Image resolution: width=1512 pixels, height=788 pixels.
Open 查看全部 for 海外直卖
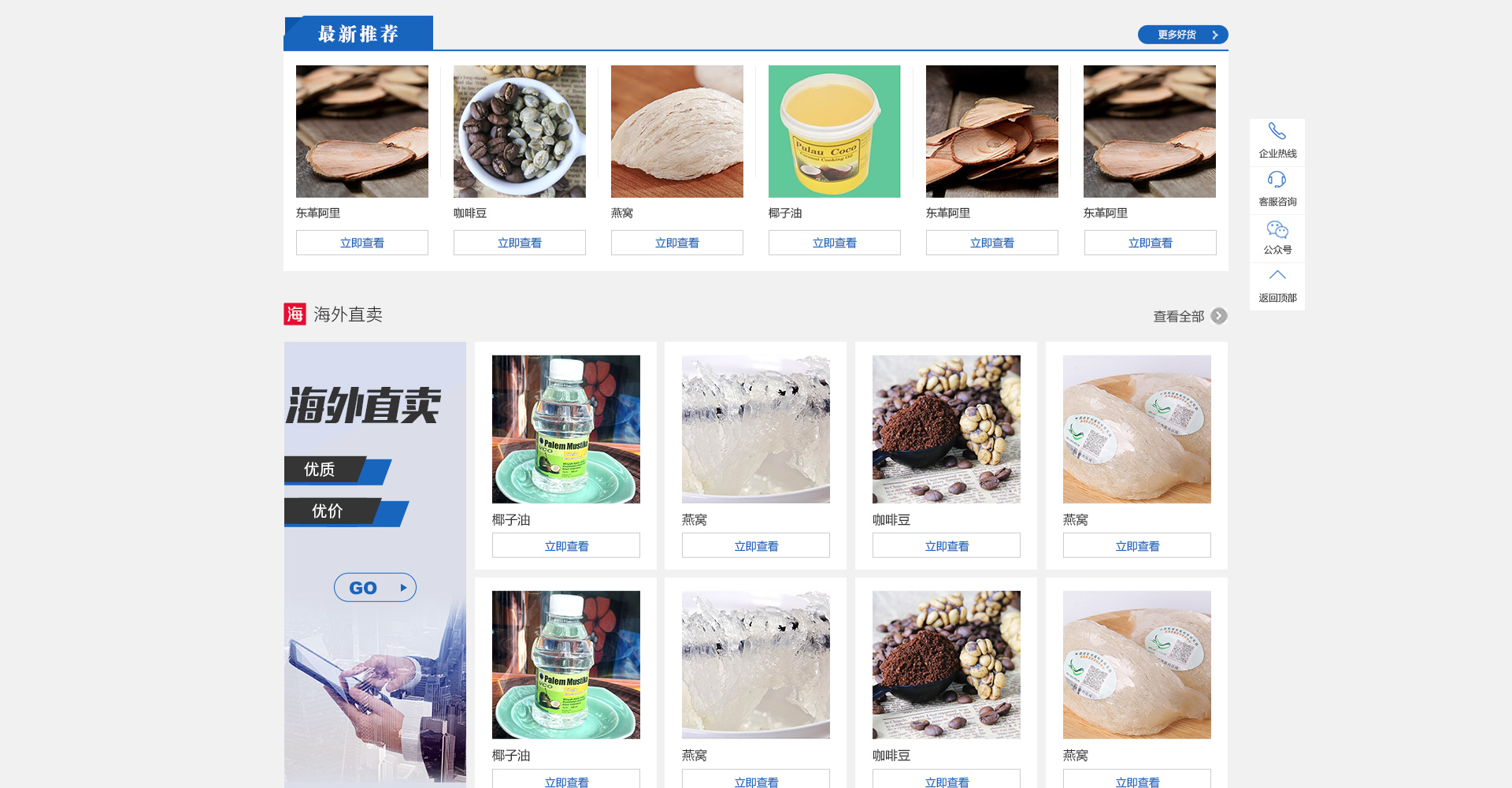point(1189,316)
